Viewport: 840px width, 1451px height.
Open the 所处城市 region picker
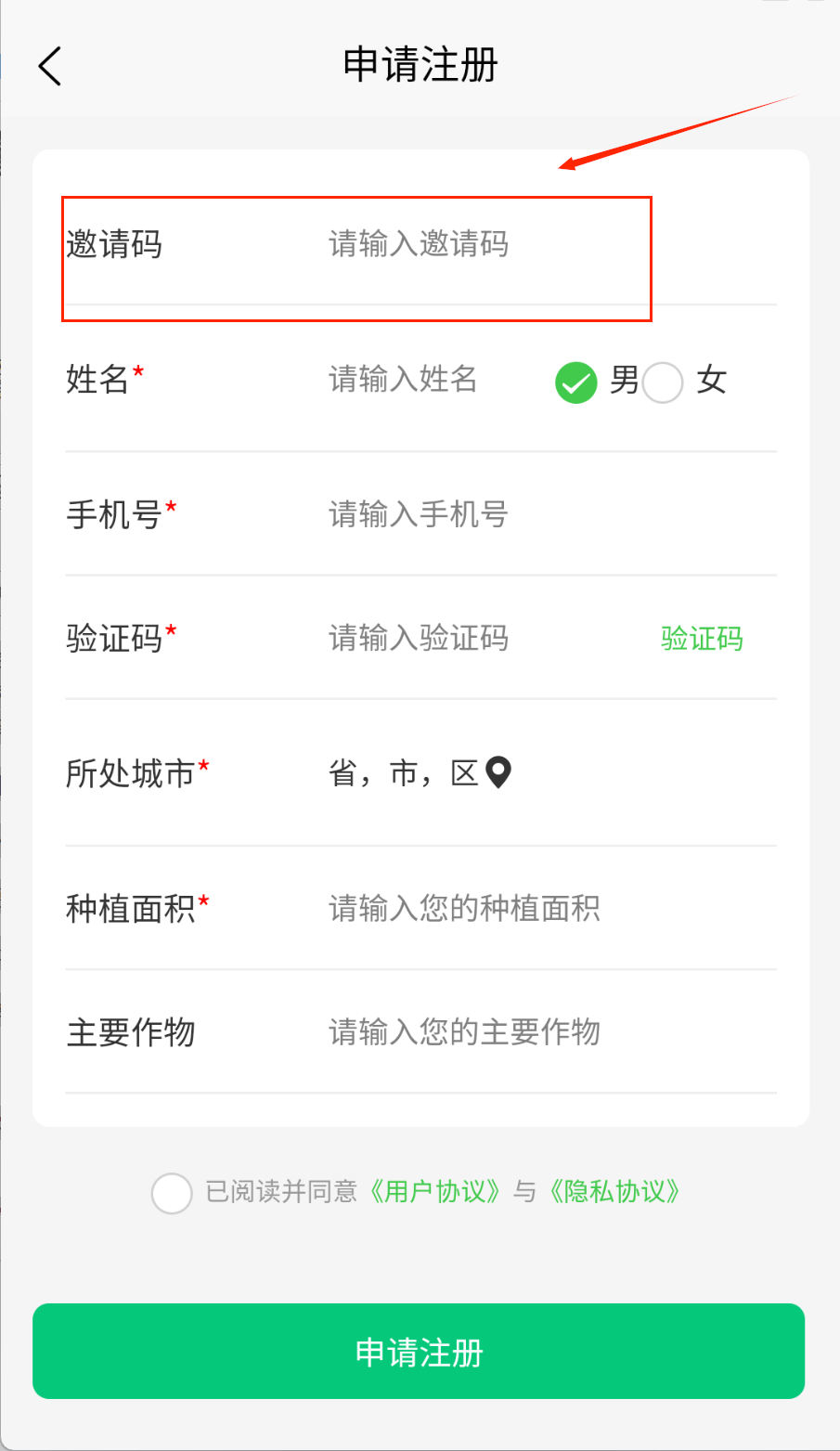point(420,772)
